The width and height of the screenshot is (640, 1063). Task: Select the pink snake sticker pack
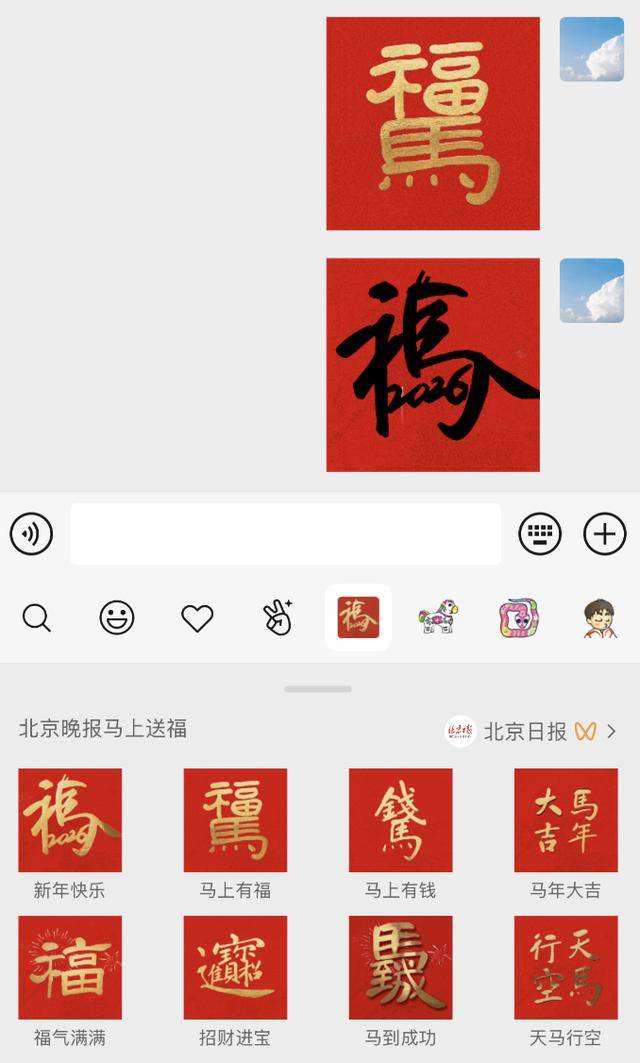click(x=518, y=618)
